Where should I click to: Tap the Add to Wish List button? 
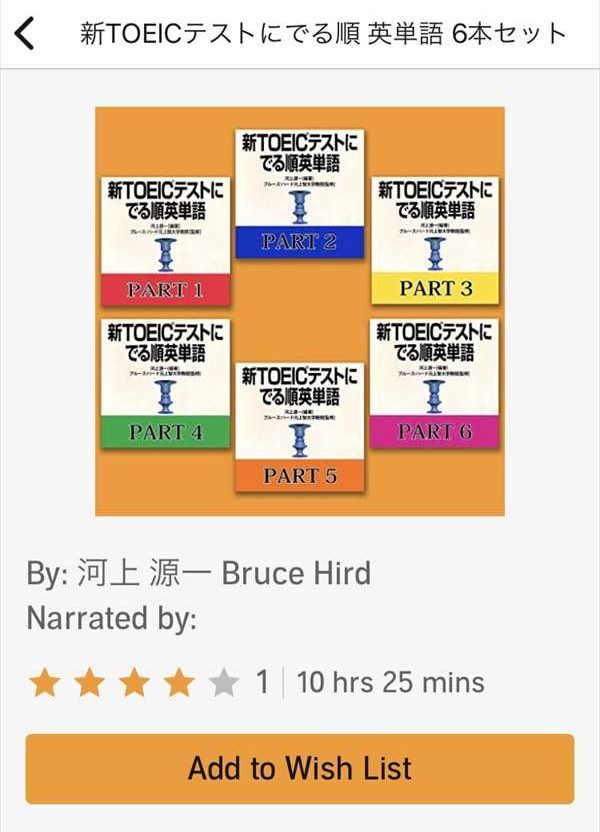pyautogui.click(x=300, y=768)
